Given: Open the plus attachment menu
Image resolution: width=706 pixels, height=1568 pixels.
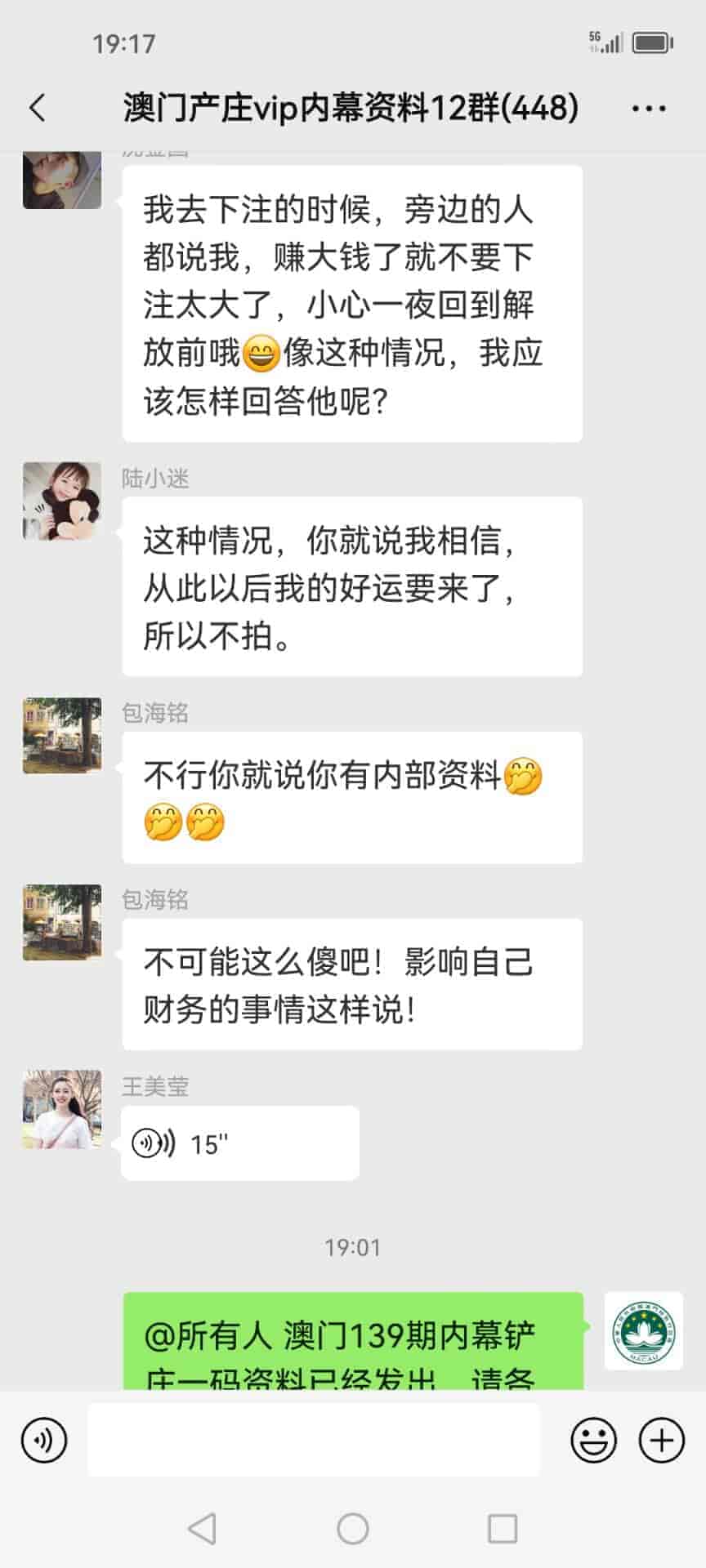Looking at the screenshot, I should (661, 1440).
